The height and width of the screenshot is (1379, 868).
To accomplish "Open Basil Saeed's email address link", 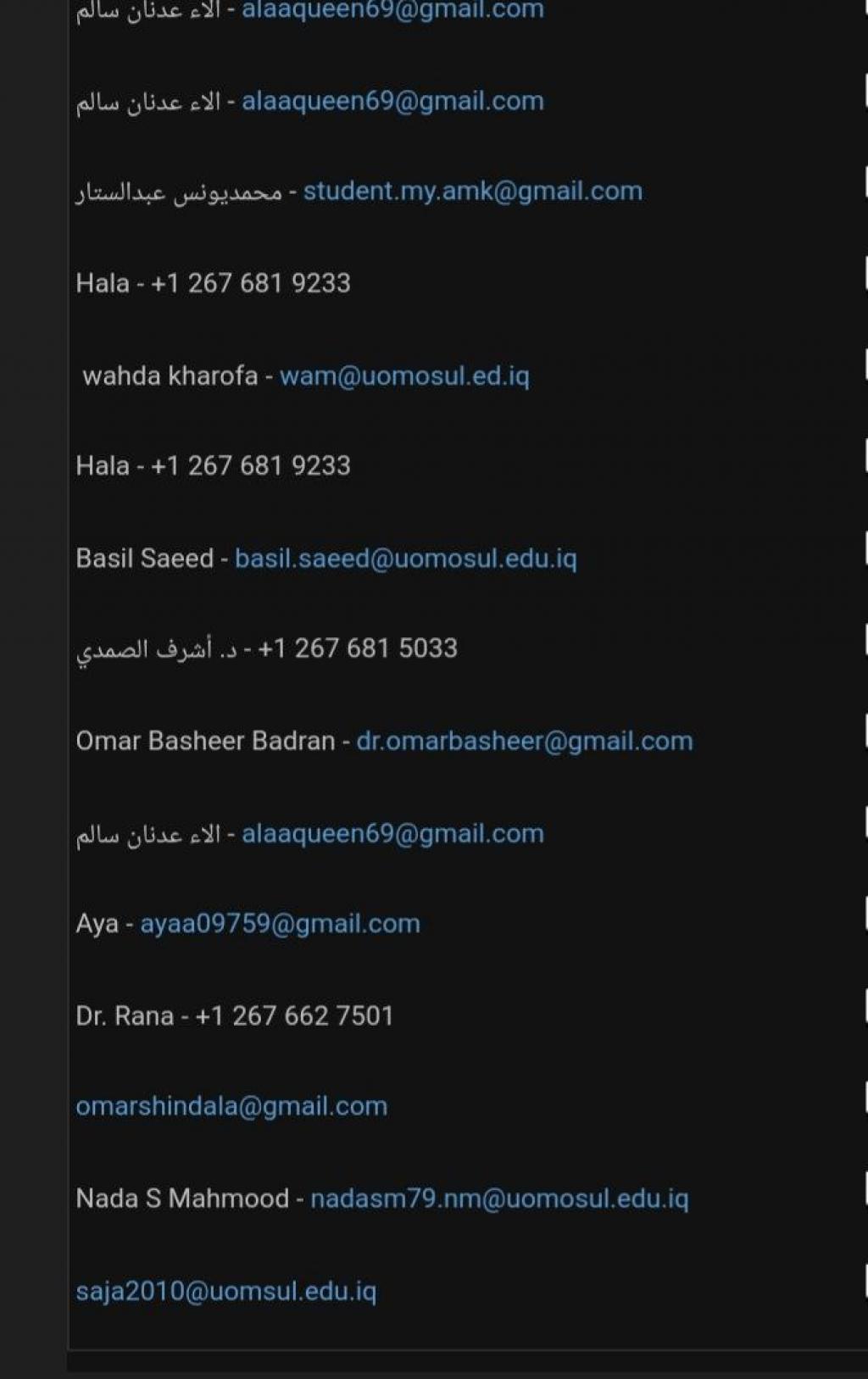I will (405, 559).
